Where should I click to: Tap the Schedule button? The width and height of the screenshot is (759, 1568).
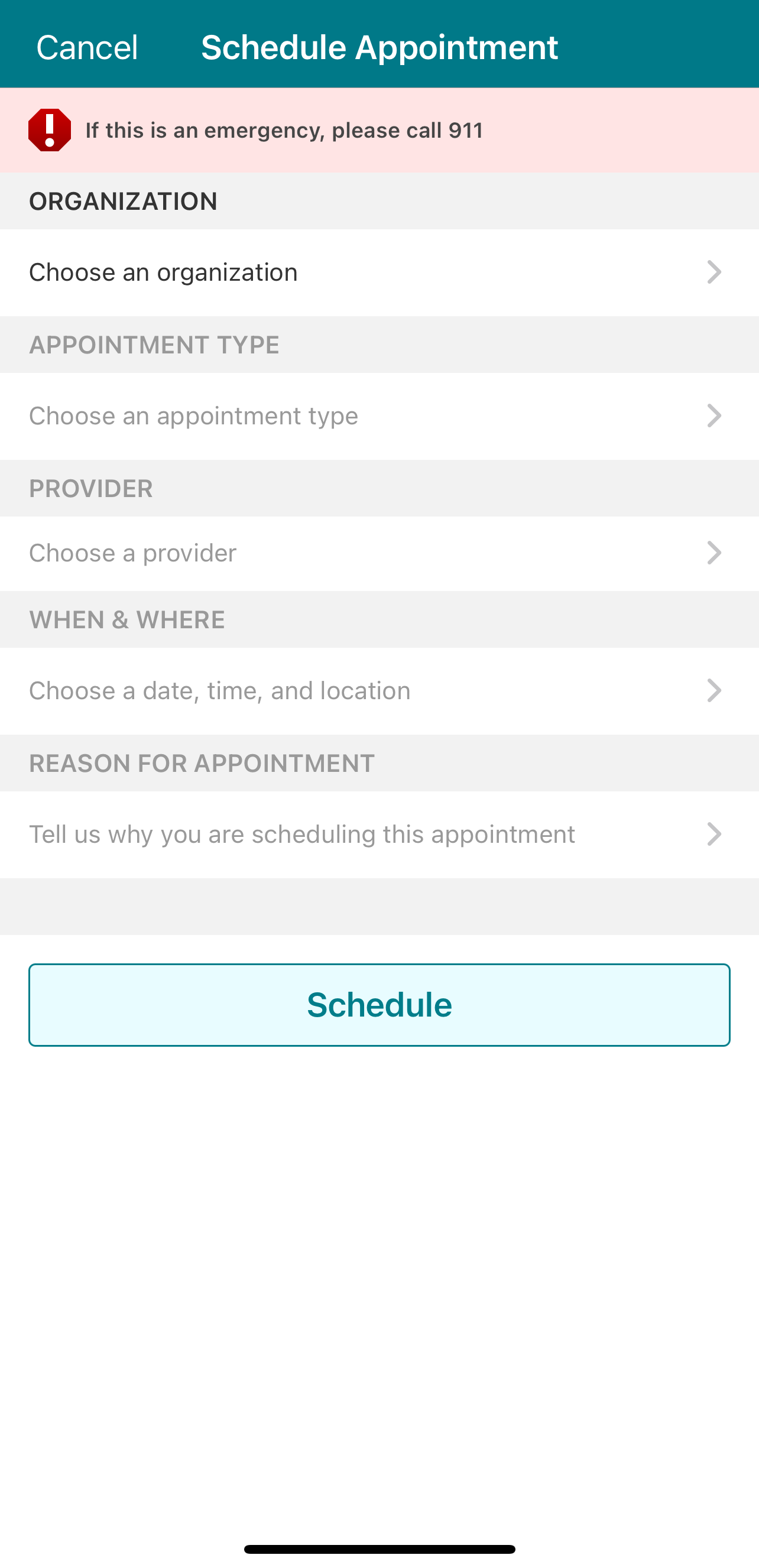coord(379,1004)
